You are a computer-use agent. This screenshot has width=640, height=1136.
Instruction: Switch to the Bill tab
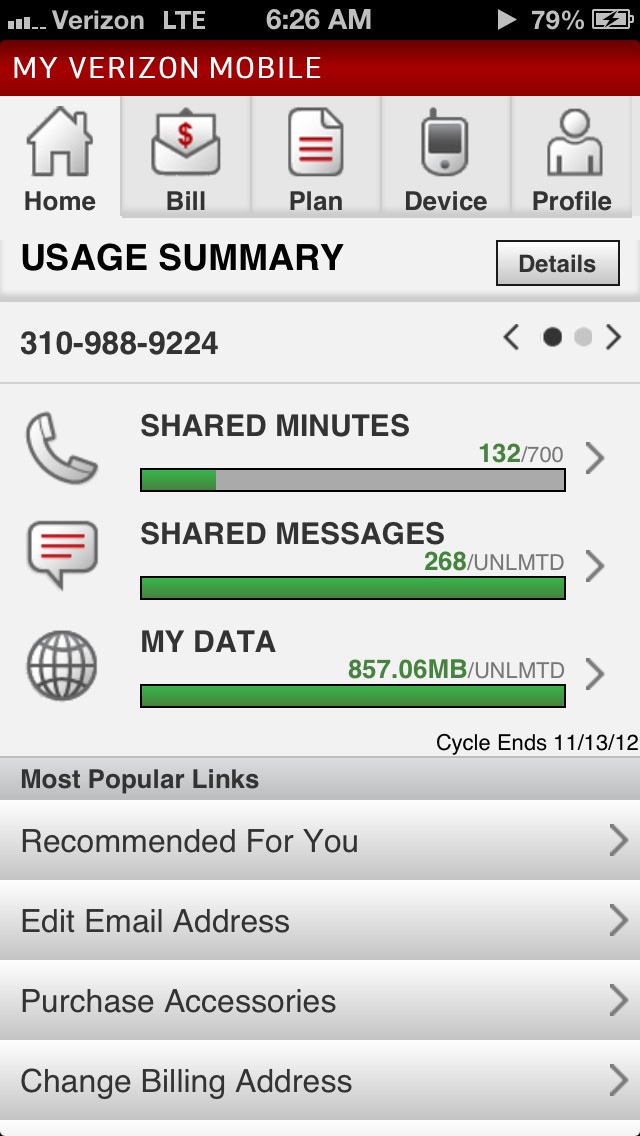coord(186,156)
